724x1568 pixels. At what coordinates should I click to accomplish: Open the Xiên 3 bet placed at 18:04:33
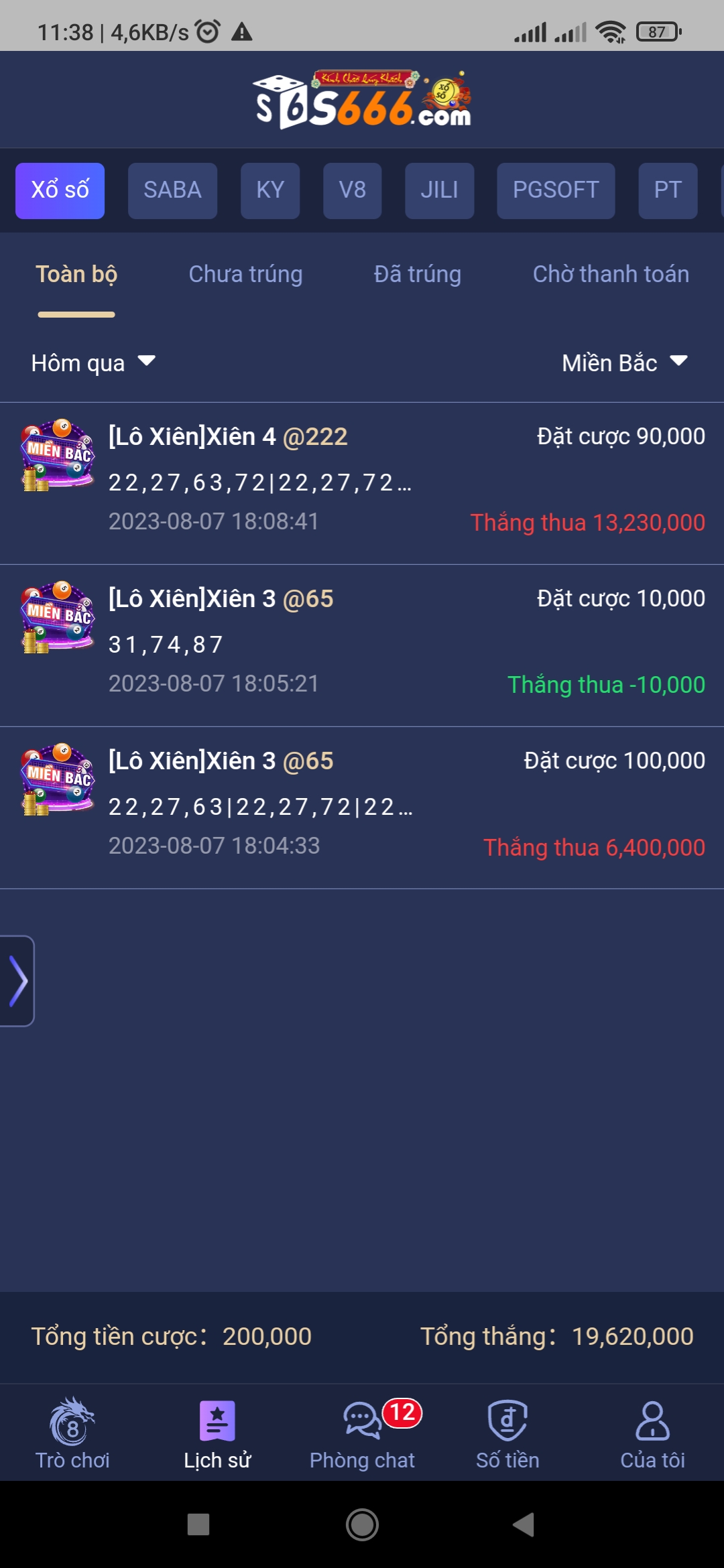pos(362,807)
